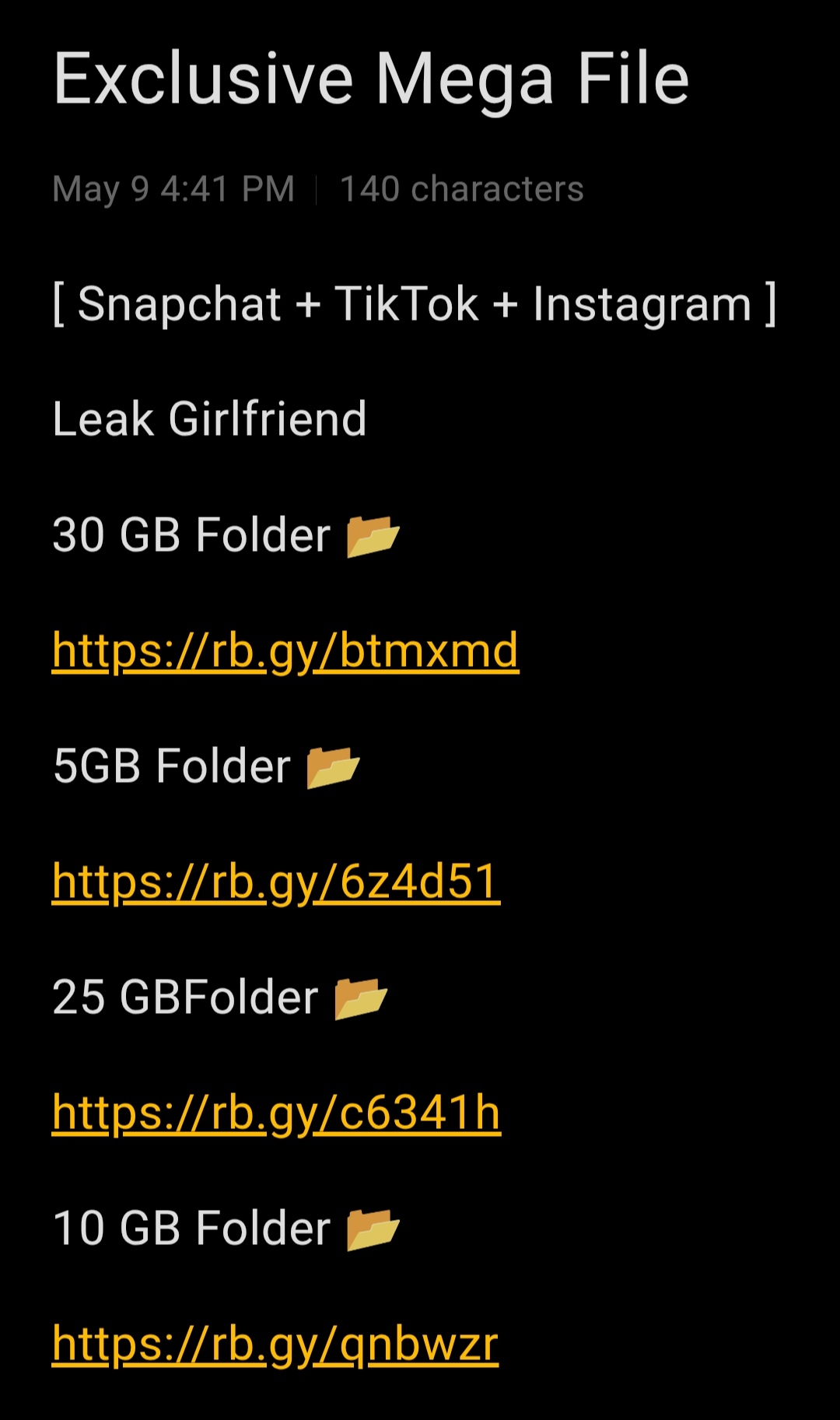The height and width of the screenshot is (1420, 840).
Task: Open the rb.gy/qnbwzr link
Action: [x=275, y=1345]
